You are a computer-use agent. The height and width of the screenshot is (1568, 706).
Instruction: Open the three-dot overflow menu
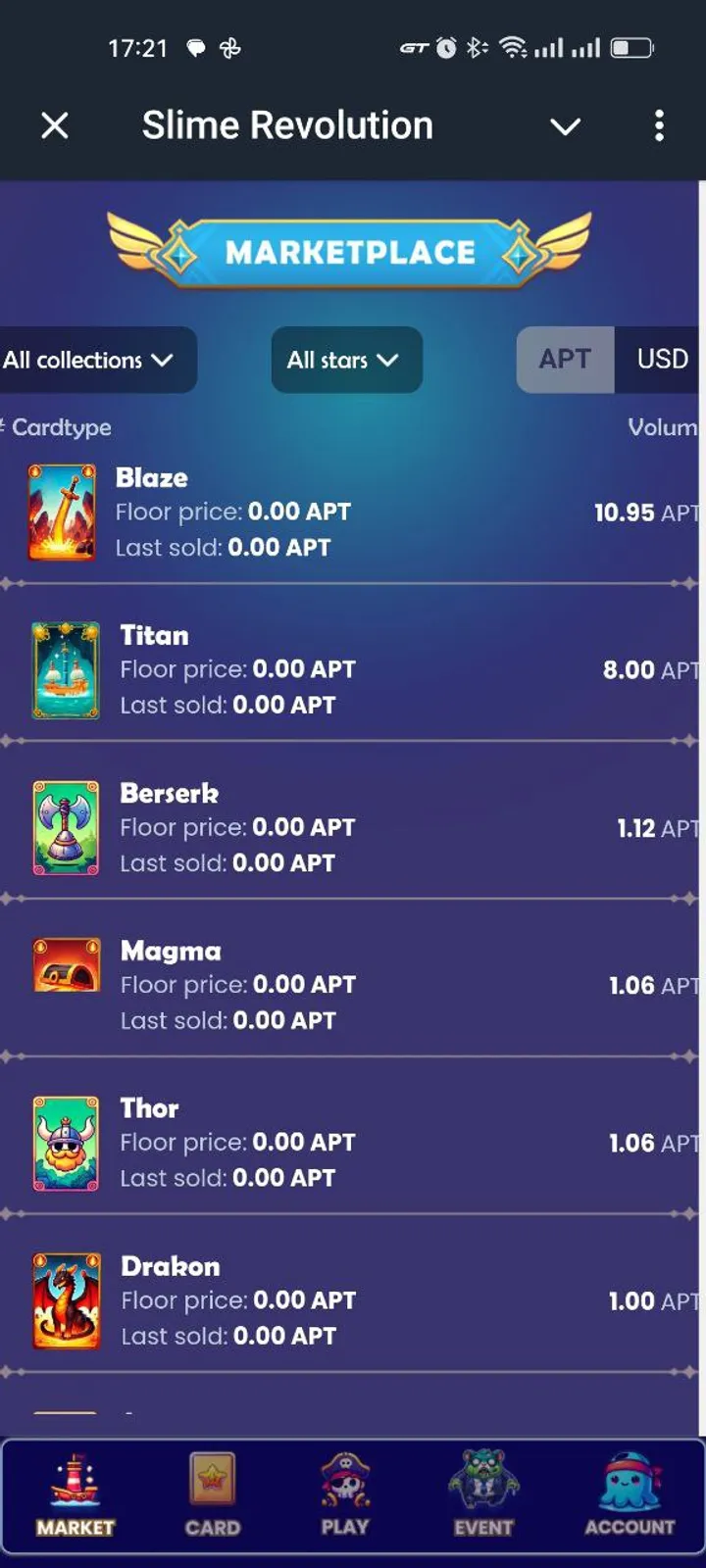click(659, 125)
